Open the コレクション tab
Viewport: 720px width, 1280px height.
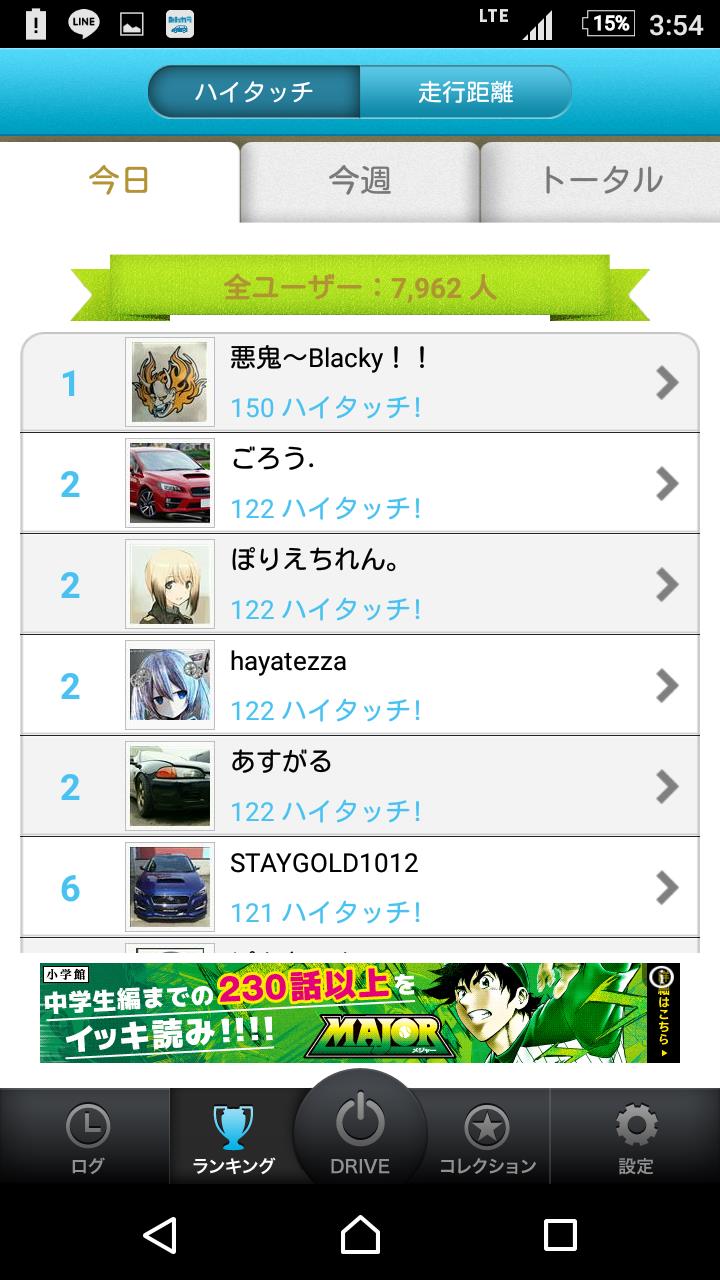coord(488,1138)
